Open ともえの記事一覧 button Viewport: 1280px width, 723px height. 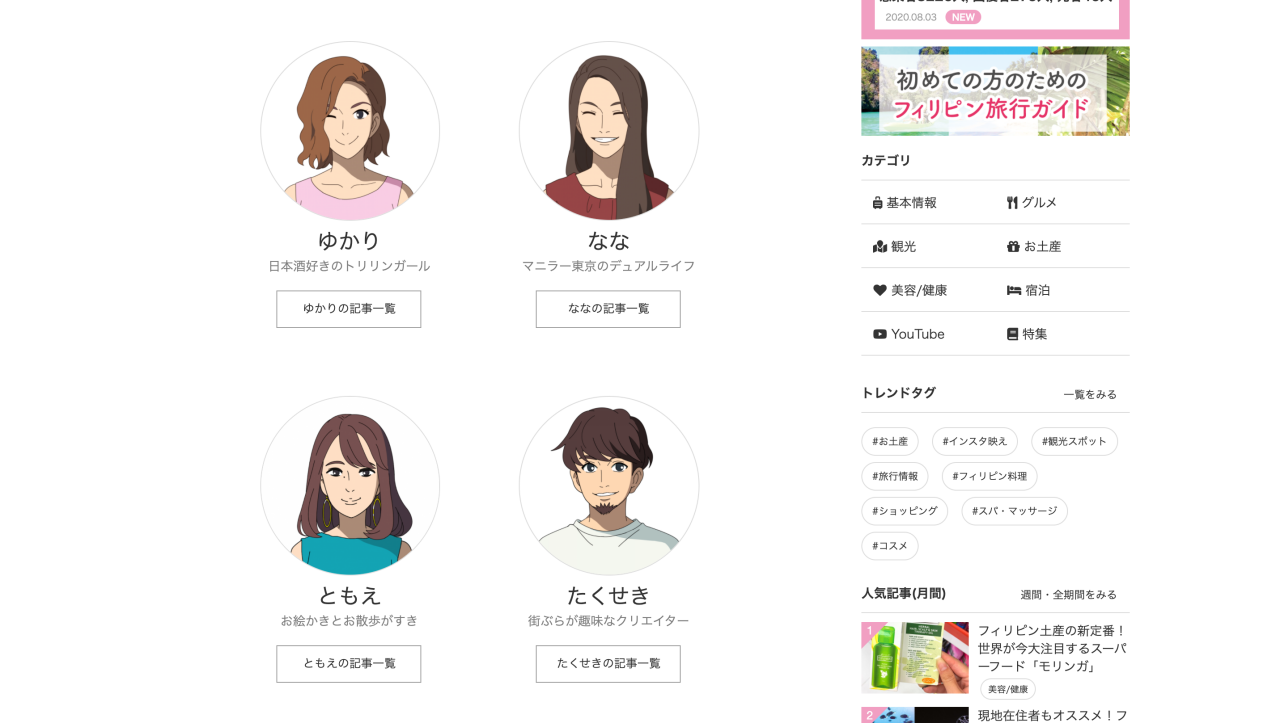click(x=348, y=664)
